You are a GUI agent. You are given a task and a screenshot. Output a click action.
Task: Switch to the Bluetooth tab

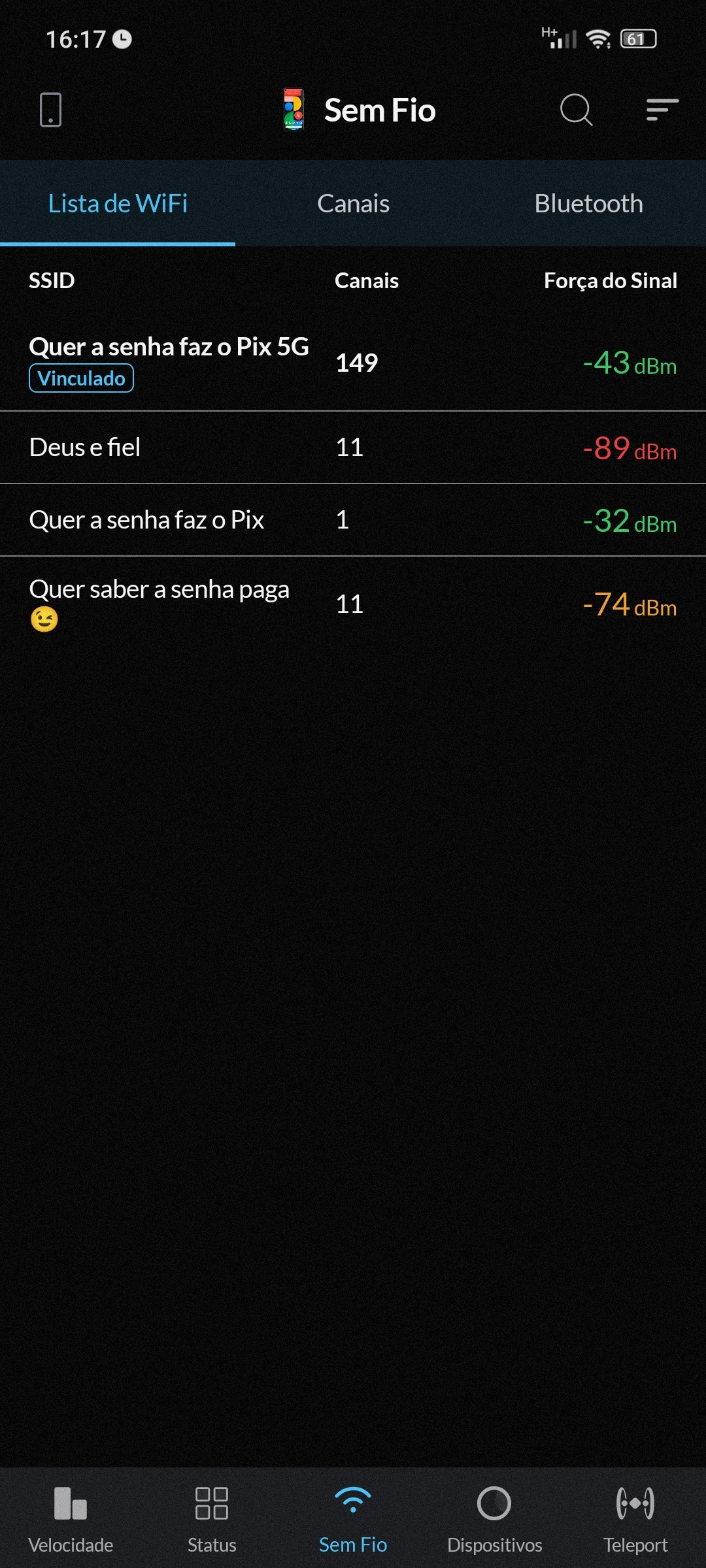pos(588,204)
